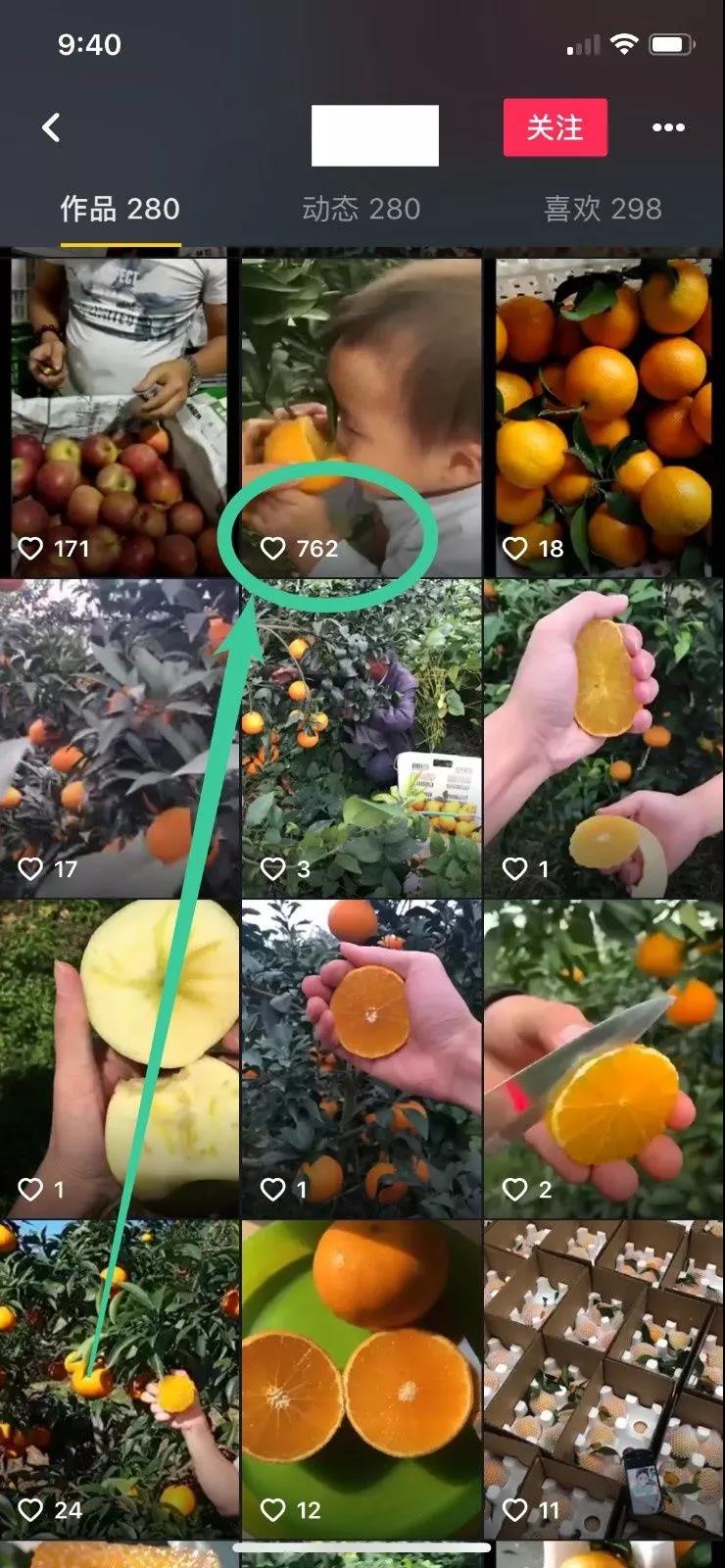The width and height of the screenshot is (725, 1568).
Task: Open the orchard video with 3 likes
Action: pos(361,737)
